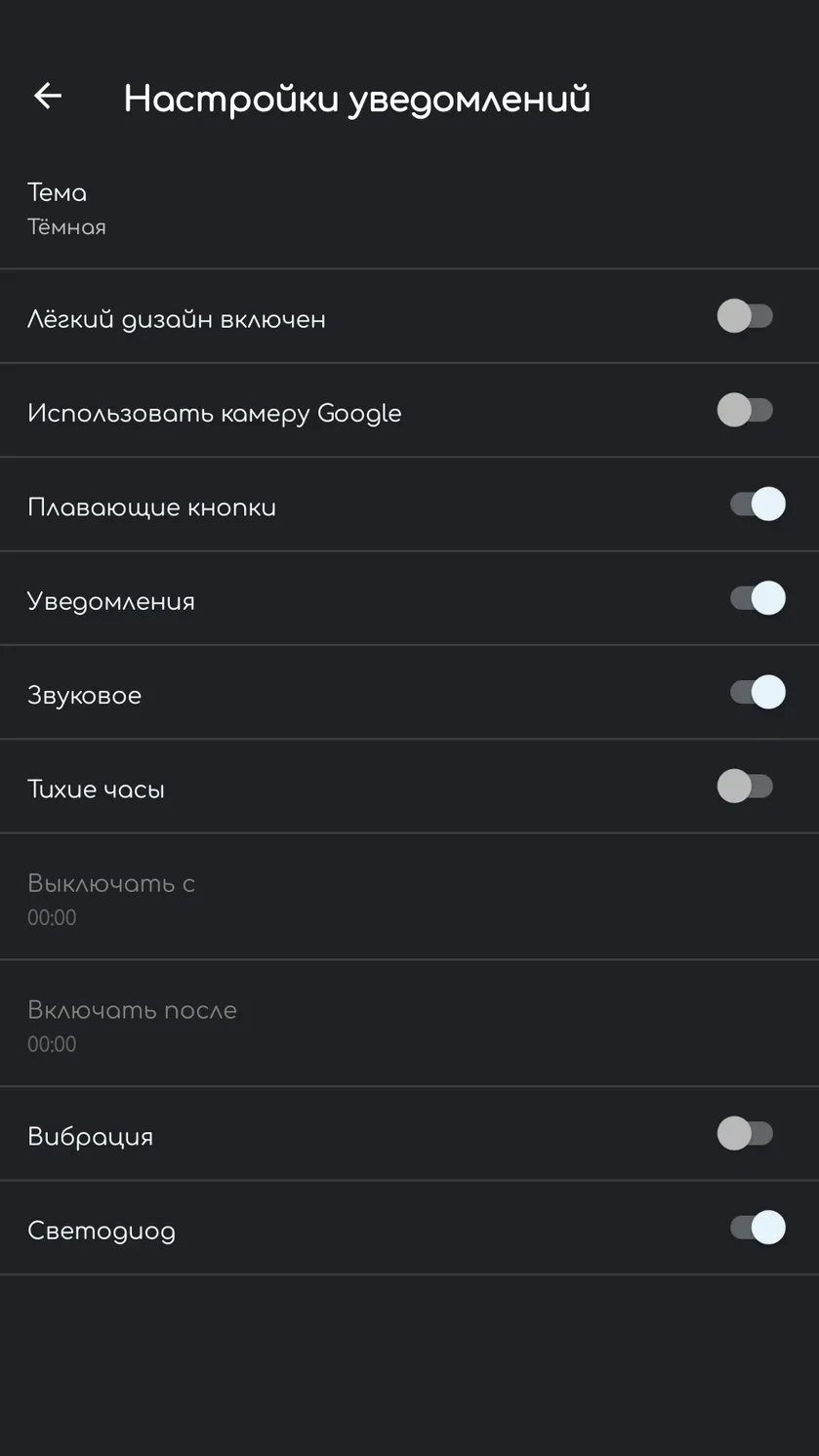Screen dimensions: 819x1456
Task: Open the Тема setting row
Action: click(409, 210)
